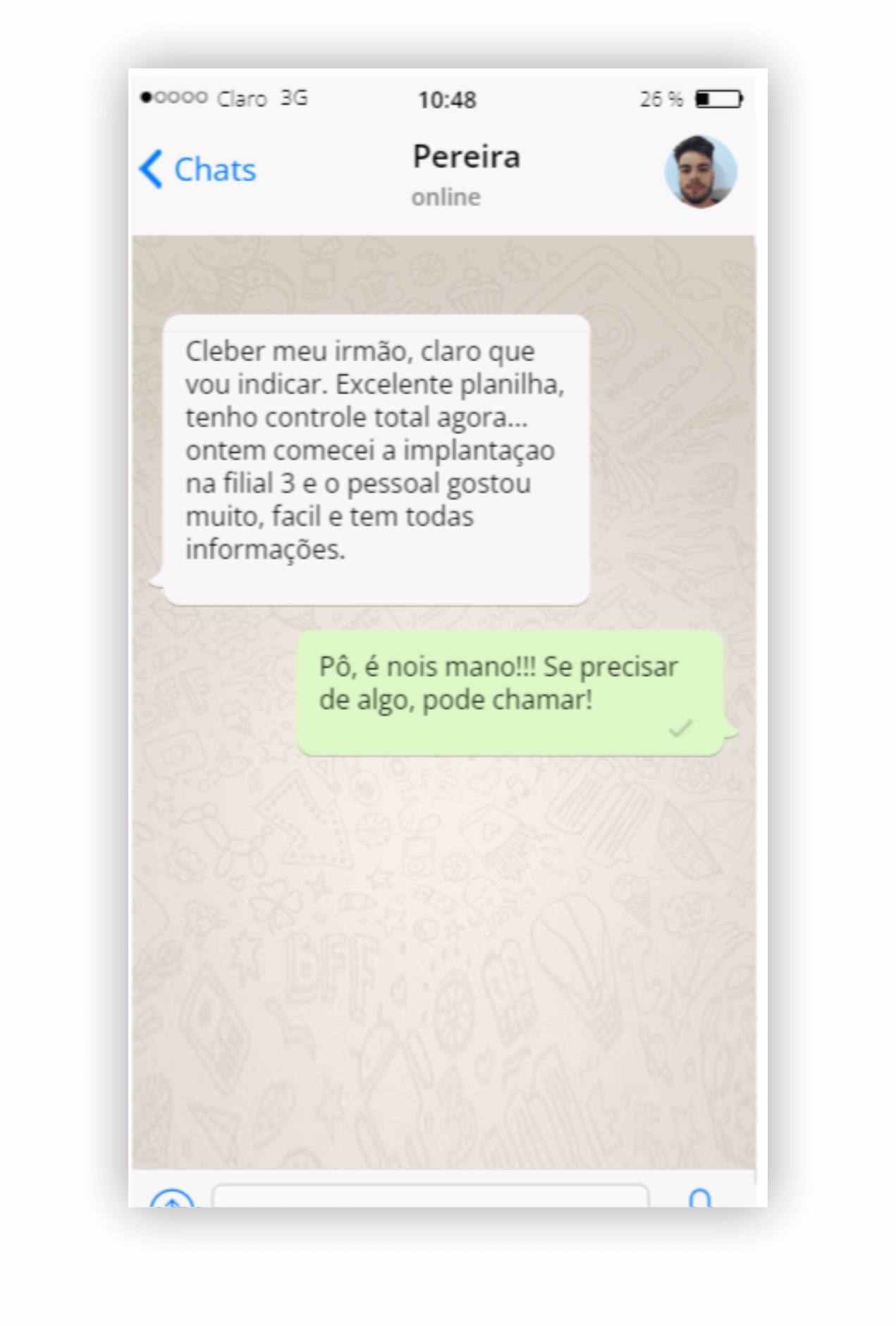This screenshot has width=896, height=1326.
Task: Tap the microphone icon to record
Action: pyautogui.click(x=700, y=1198)
